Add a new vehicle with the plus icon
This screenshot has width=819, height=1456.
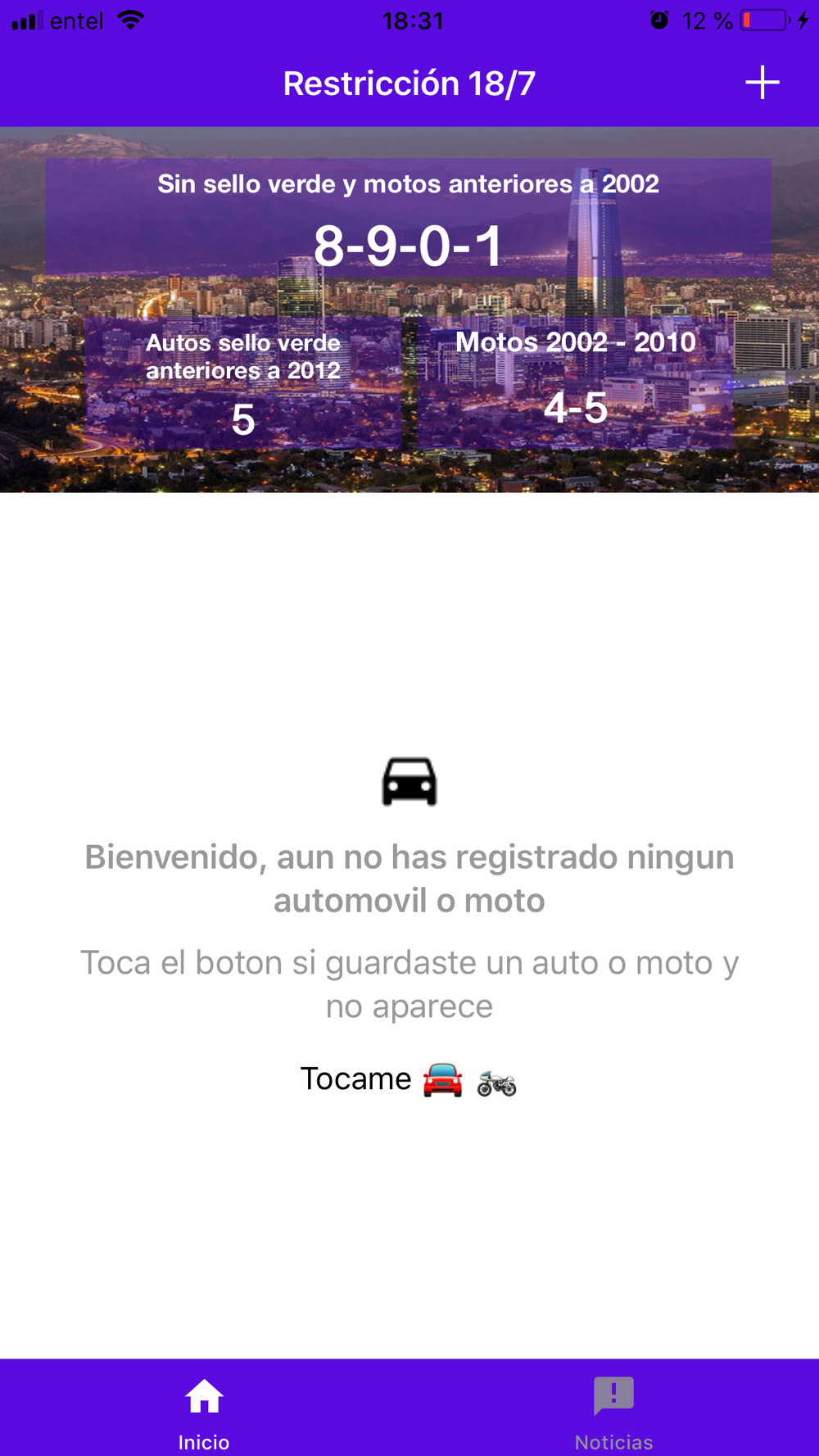pos(762,83)
